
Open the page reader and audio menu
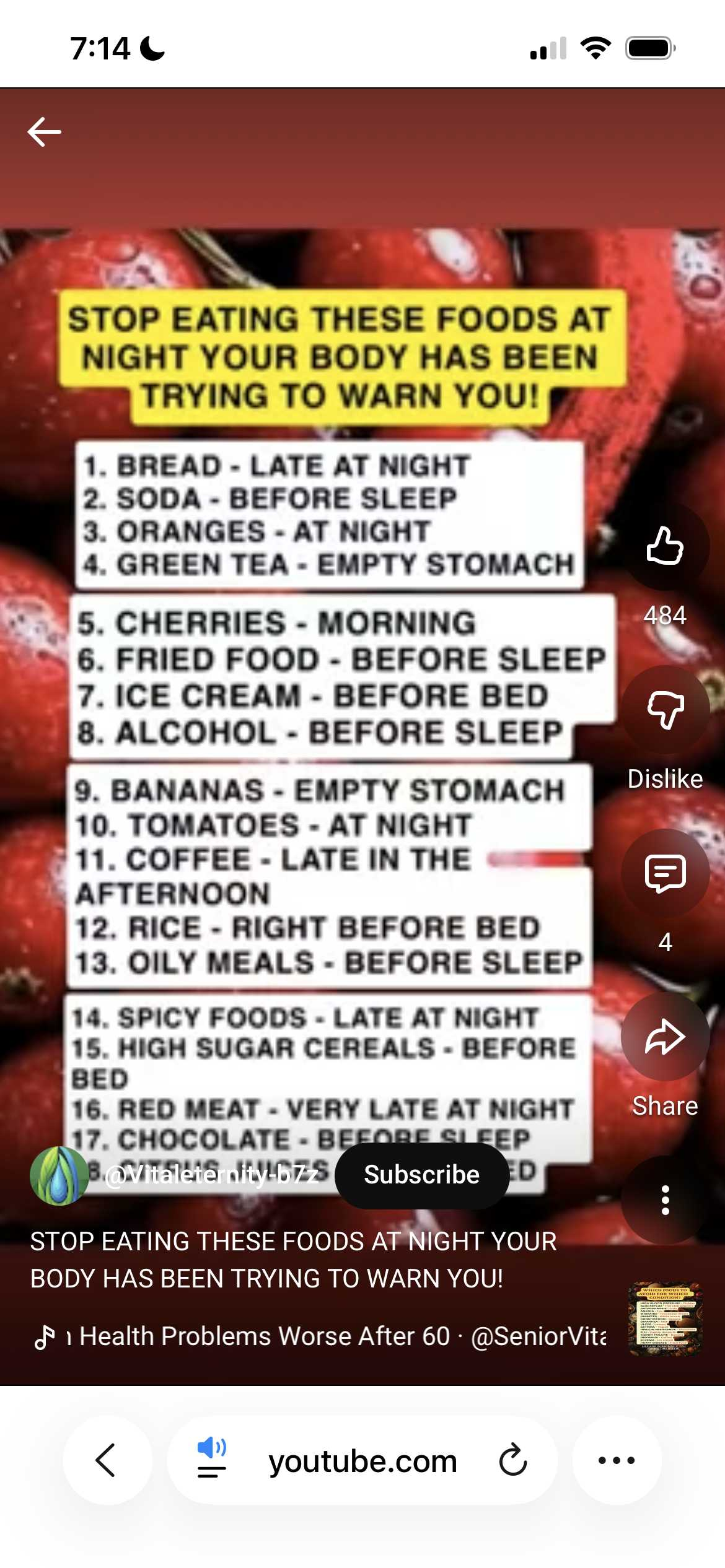212,1460
